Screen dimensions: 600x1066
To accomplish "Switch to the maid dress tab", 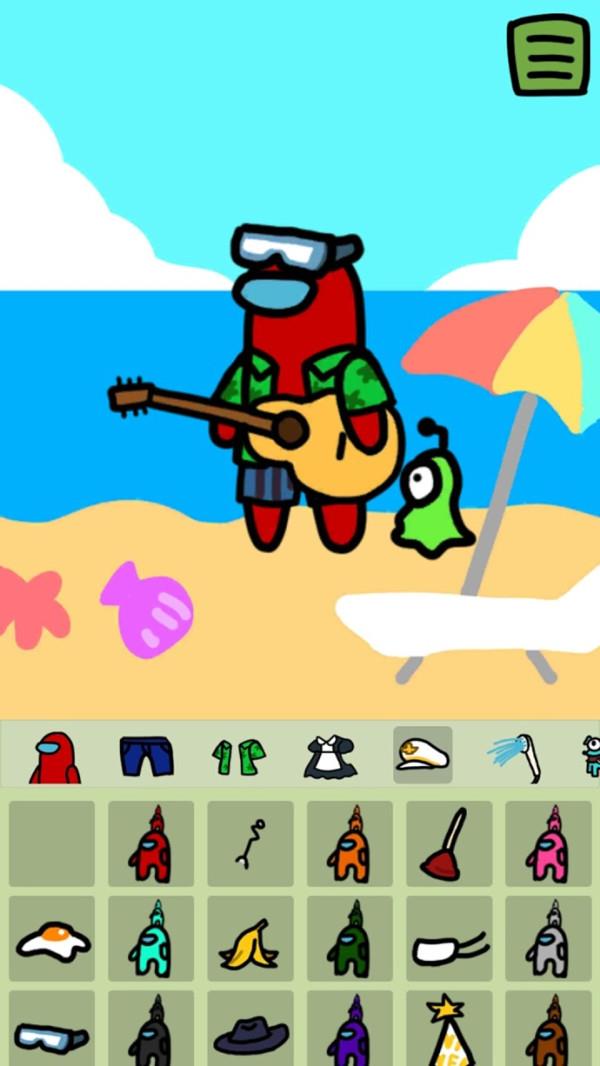I will [330, 757].
